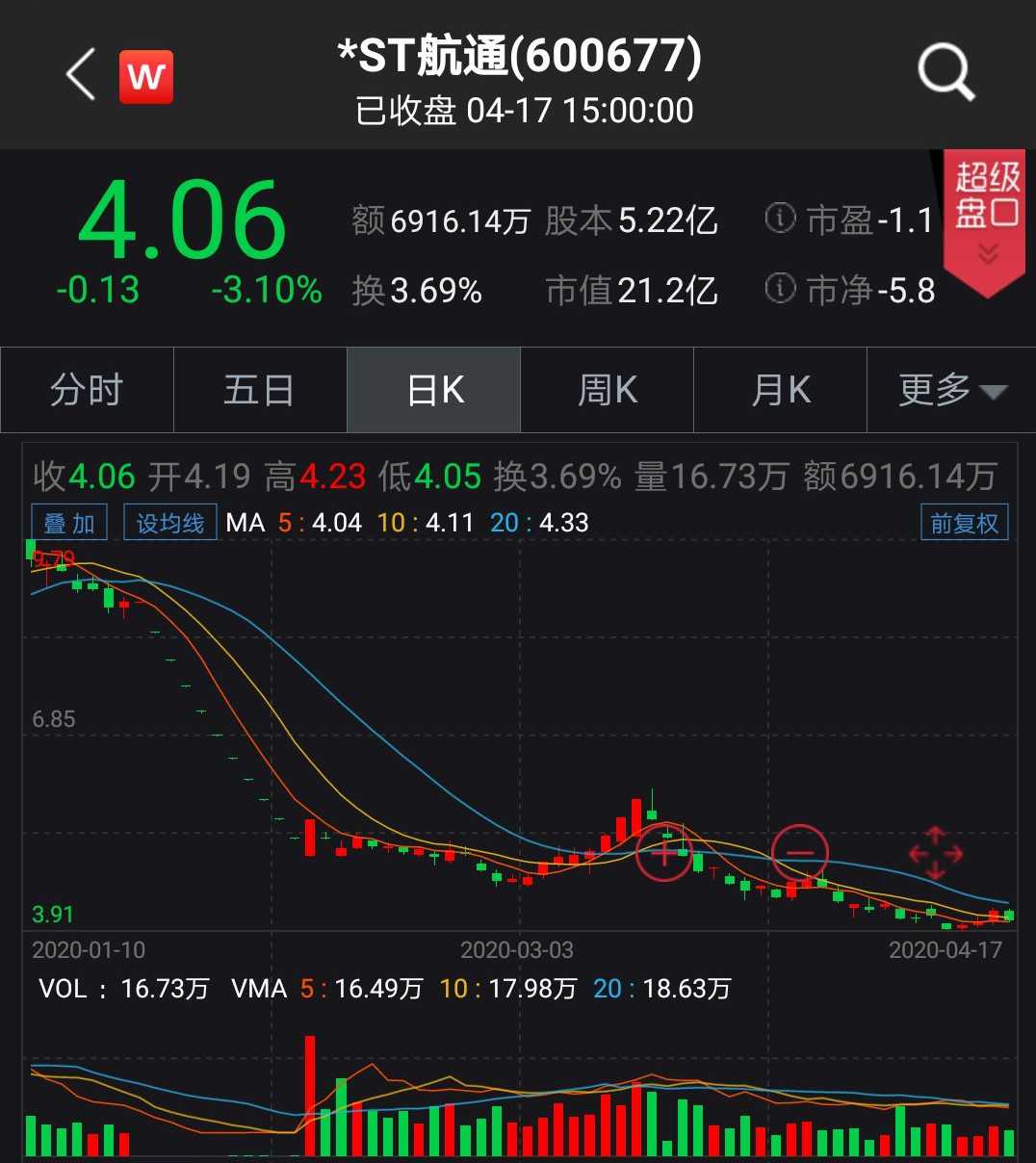Zoom in the chart with plus
Viewport: 1036px width, 1163px height.
click(663, 853)
